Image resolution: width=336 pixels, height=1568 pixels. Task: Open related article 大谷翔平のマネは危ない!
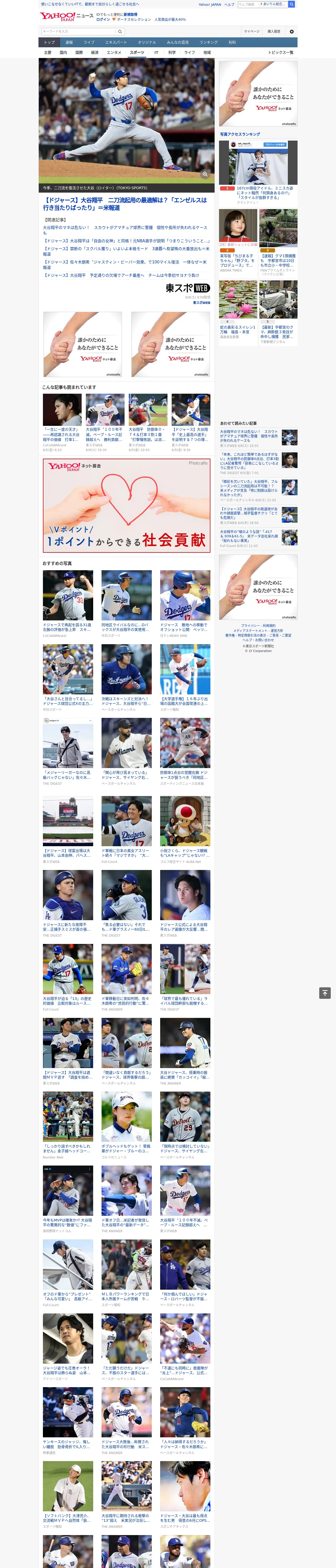click(125, 230)
